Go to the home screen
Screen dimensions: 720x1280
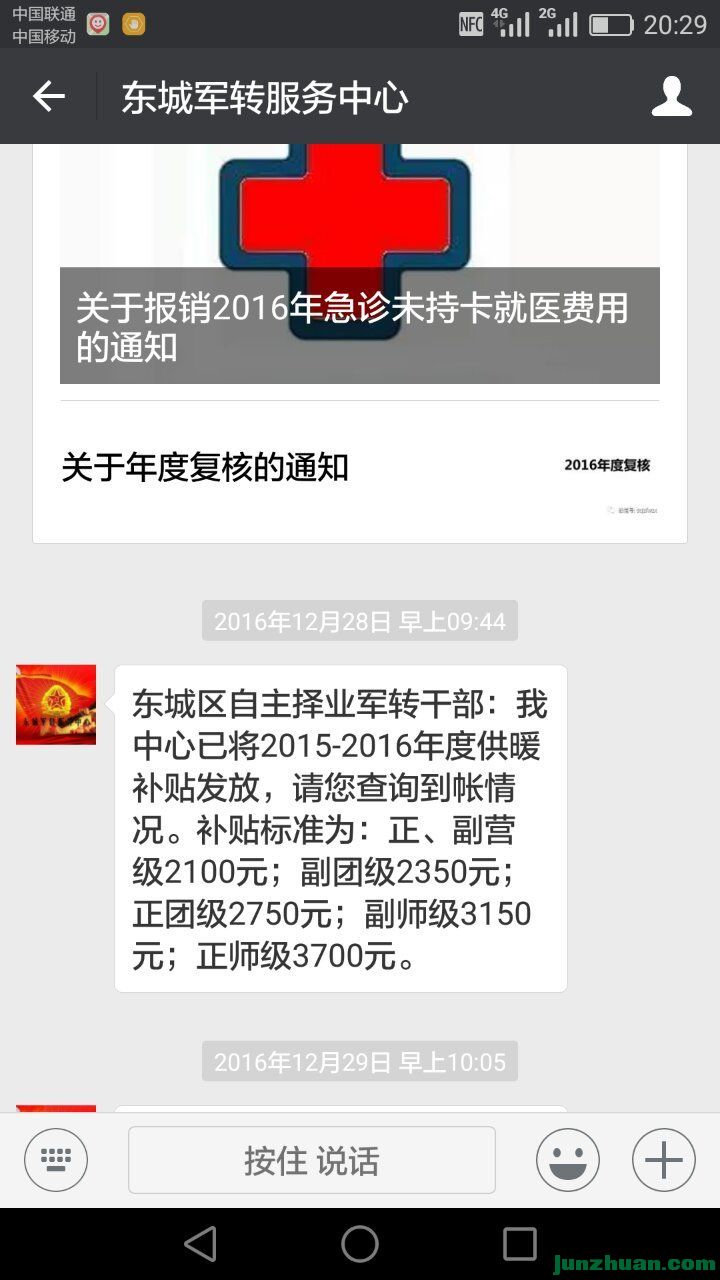[x=360, y=1244]
